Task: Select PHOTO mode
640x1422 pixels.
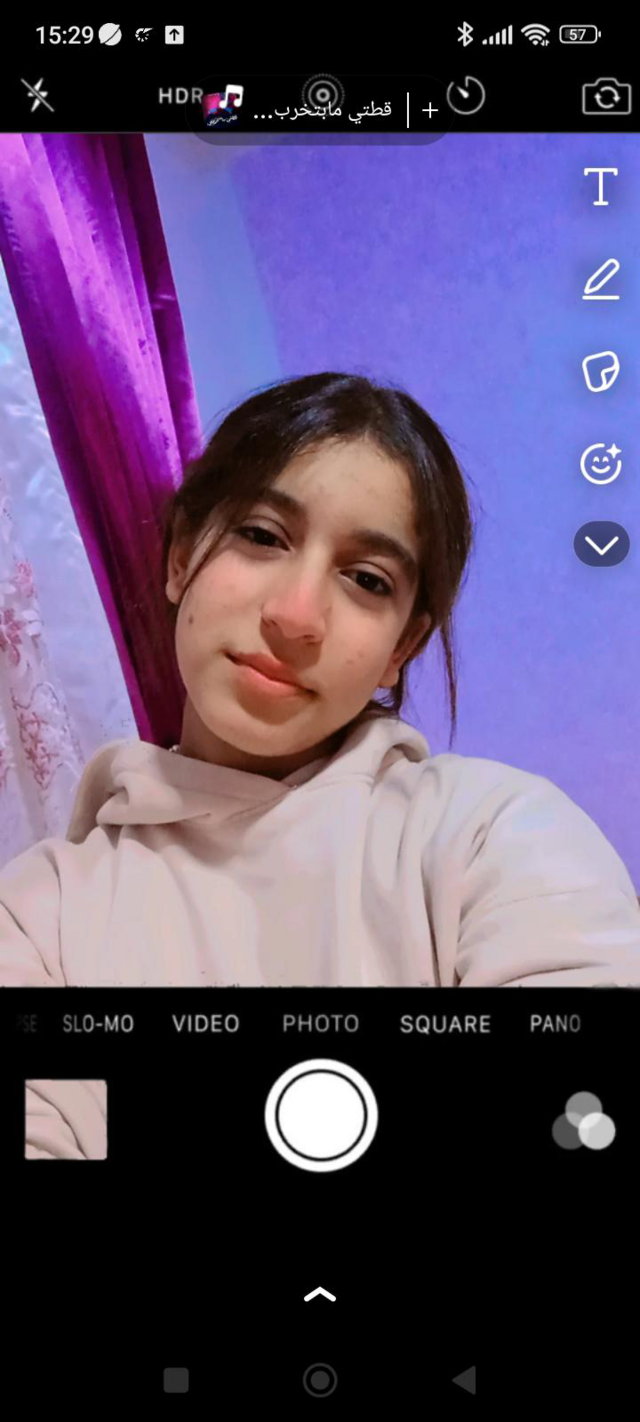Action: [x=320, y=1024]
